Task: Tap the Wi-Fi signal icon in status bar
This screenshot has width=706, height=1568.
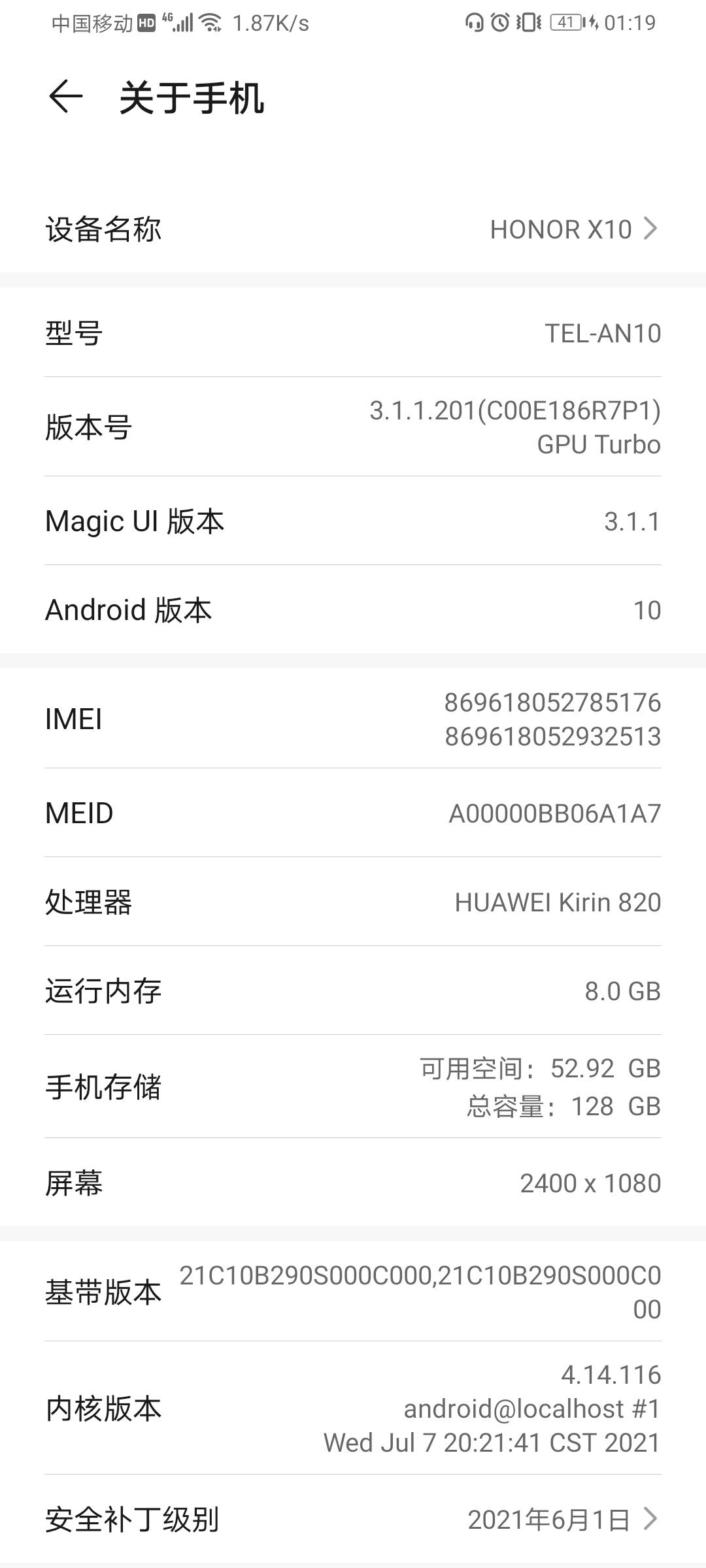Action: (210, 22)
